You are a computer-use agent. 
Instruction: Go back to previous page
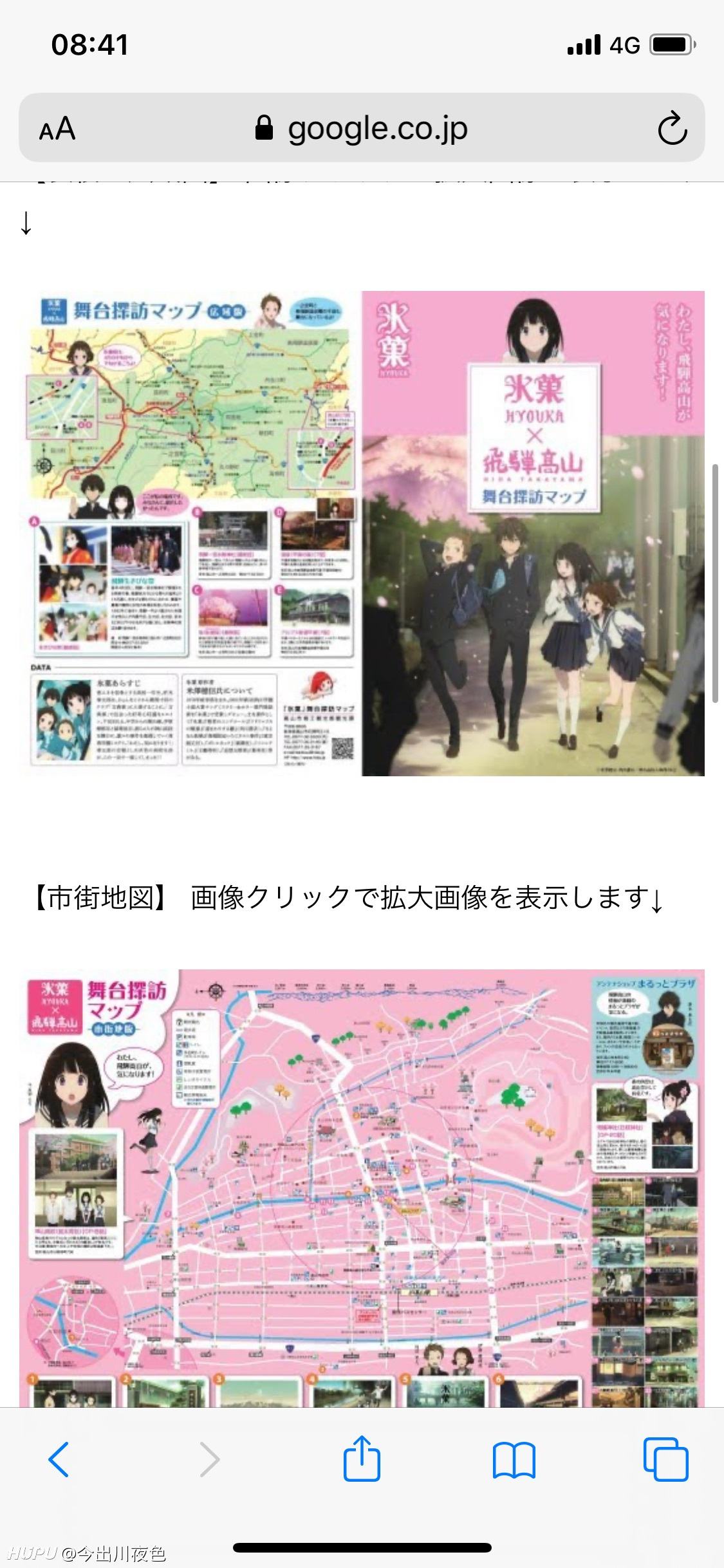[59, 1459]
